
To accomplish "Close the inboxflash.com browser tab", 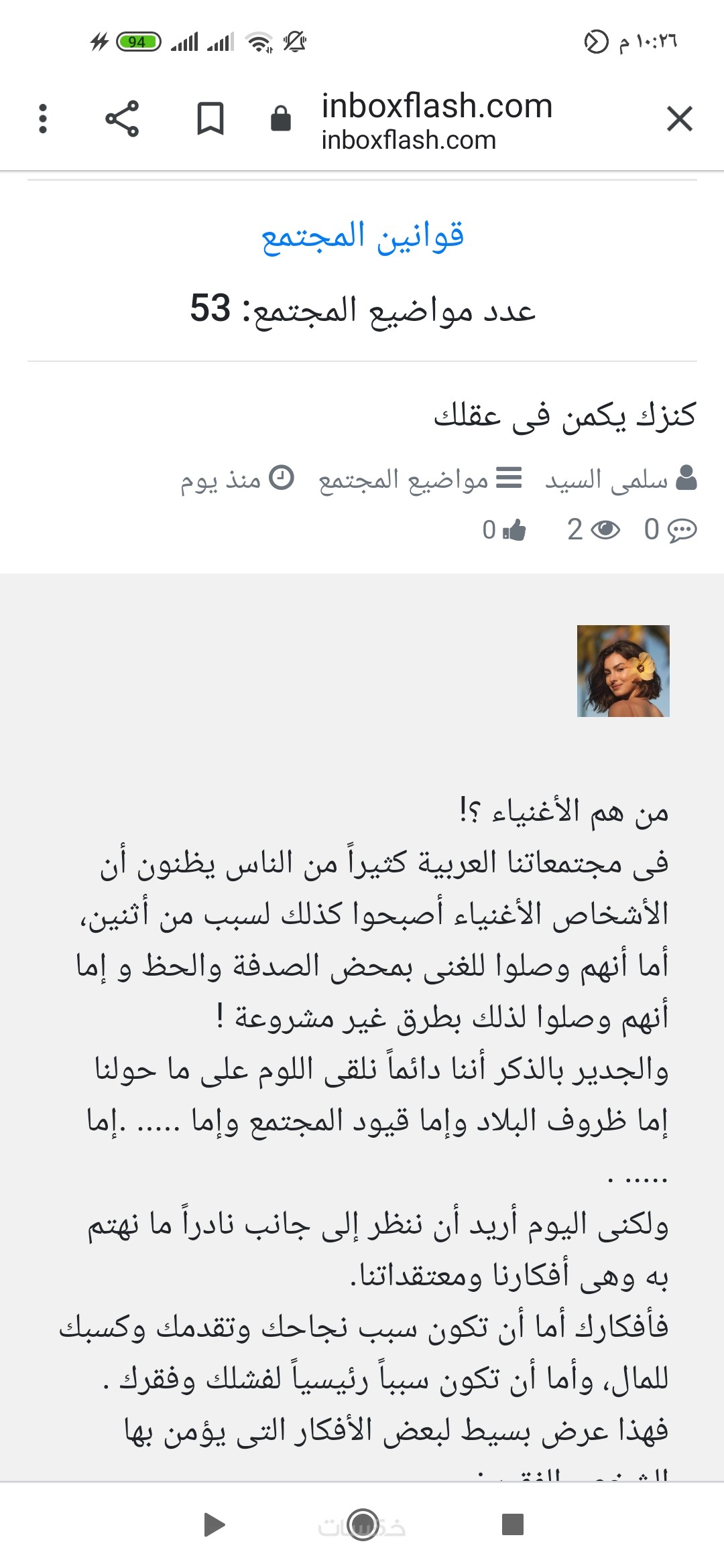I will pyautogui.click(x=679, y=119).
